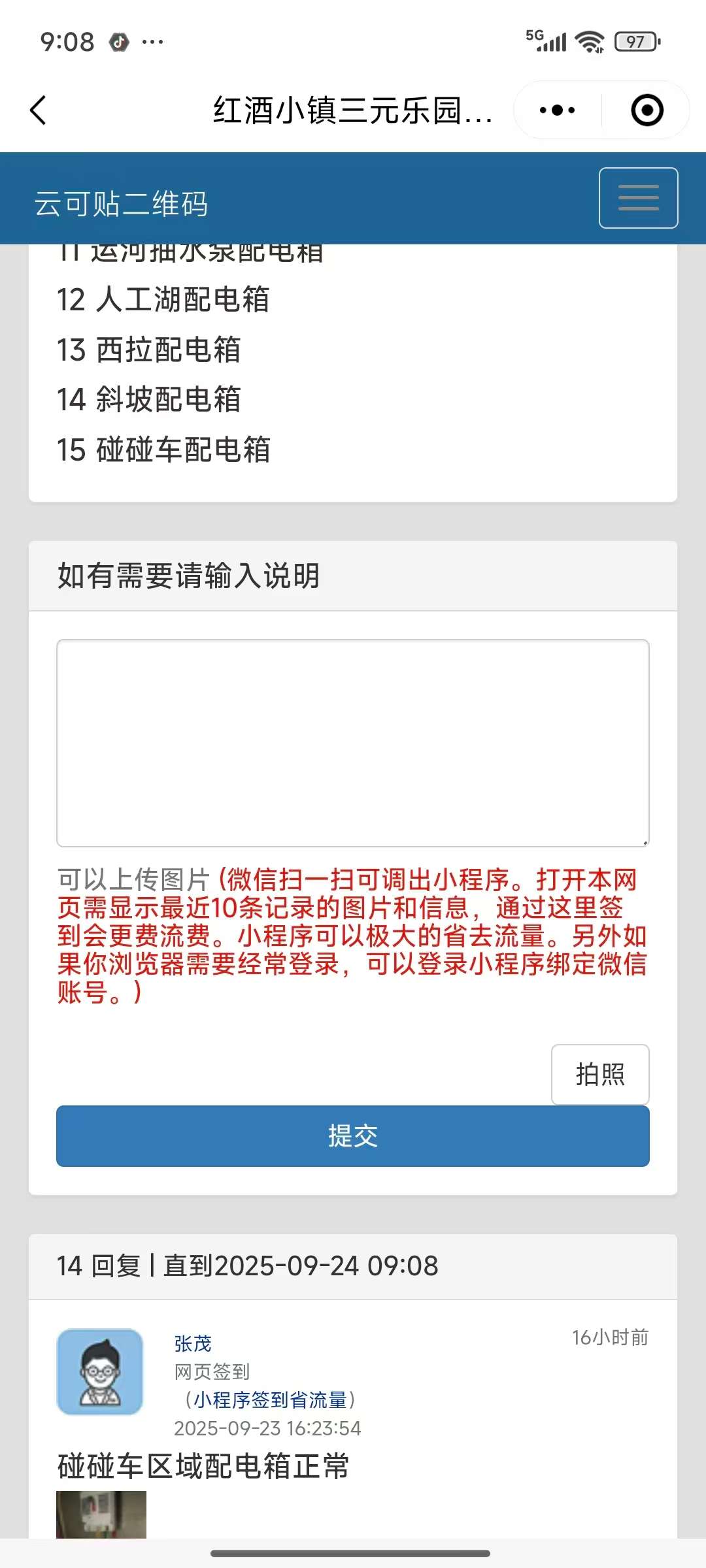Close the mini program with the circle icon
The width and height of the screenshot is (706, 1568).
click(647, 110)
